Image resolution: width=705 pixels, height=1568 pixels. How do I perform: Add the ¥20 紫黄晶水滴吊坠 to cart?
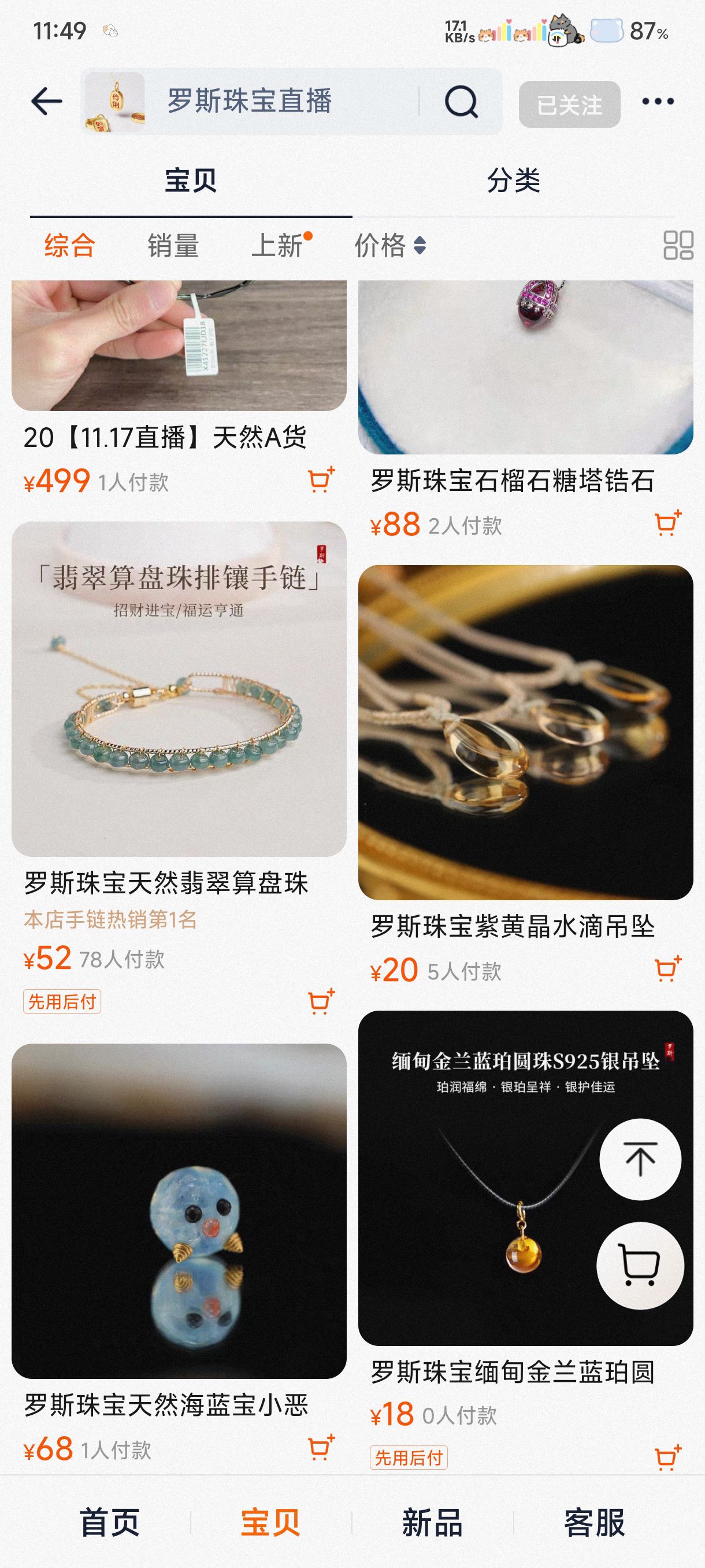coord(667,969)
